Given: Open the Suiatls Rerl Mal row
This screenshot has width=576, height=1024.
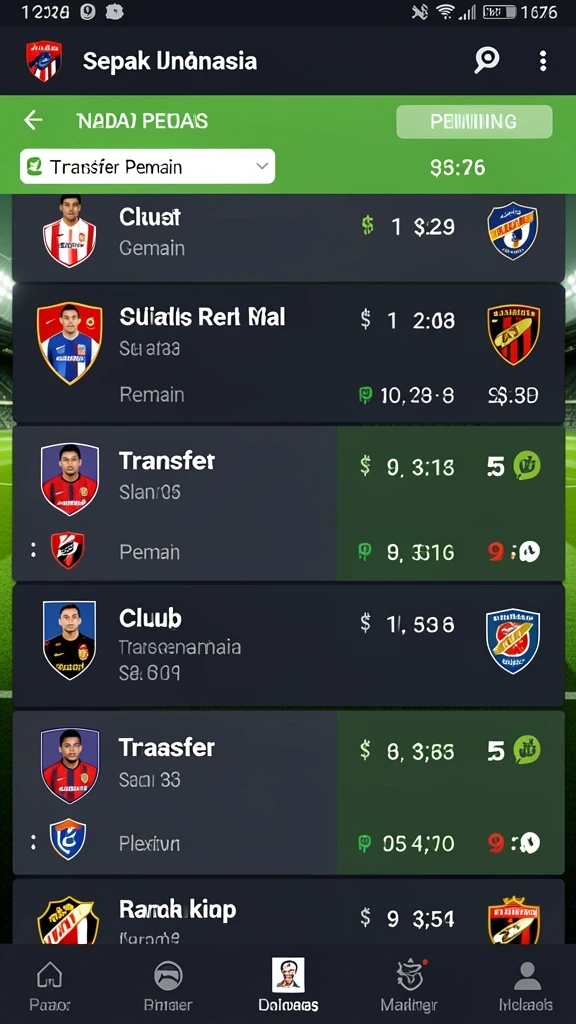Looking at the screenshot, I should 288,353.
